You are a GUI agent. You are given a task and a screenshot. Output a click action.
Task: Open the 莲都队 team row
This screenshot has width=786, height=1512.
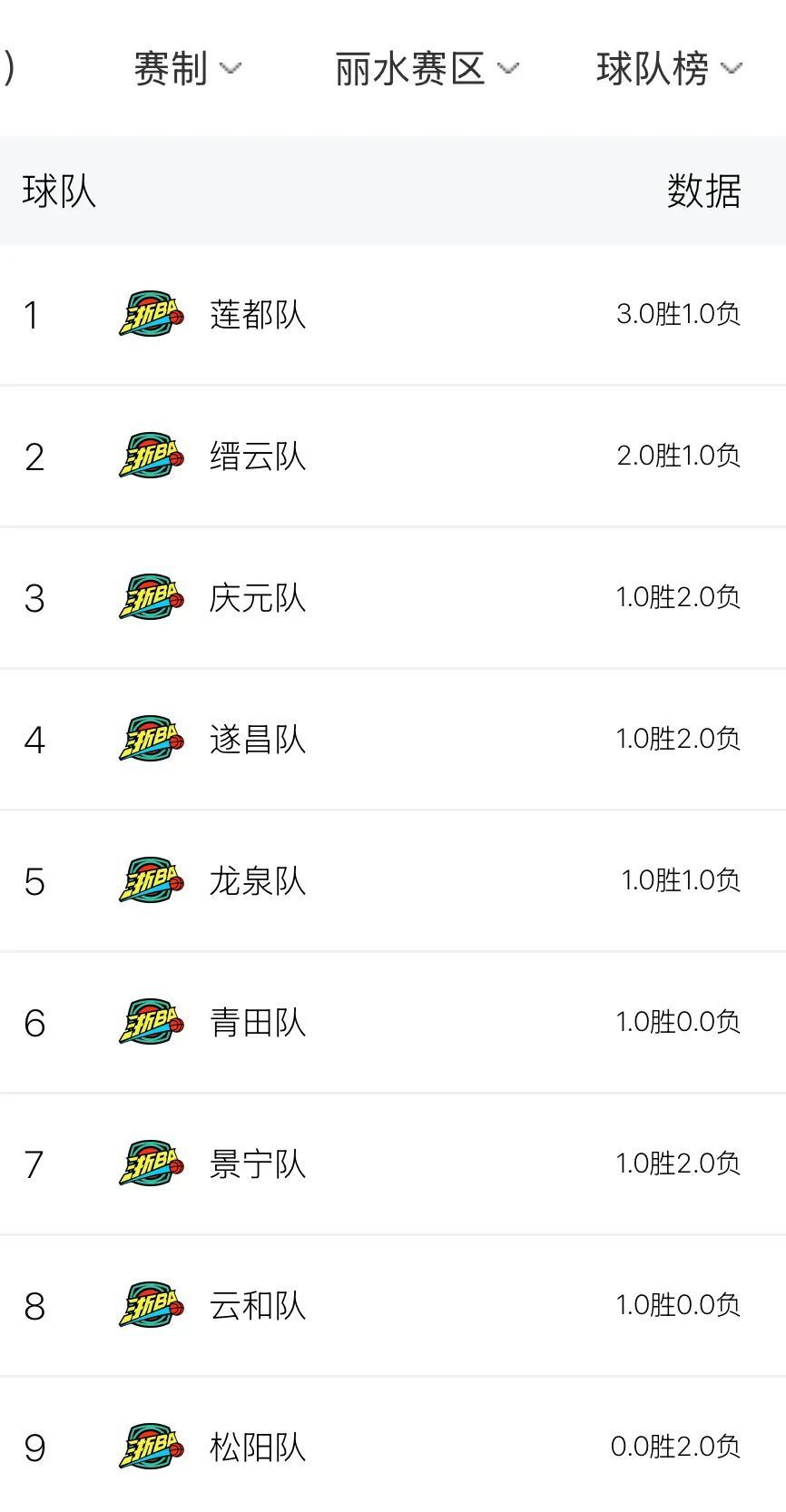[x=393, y=315]
